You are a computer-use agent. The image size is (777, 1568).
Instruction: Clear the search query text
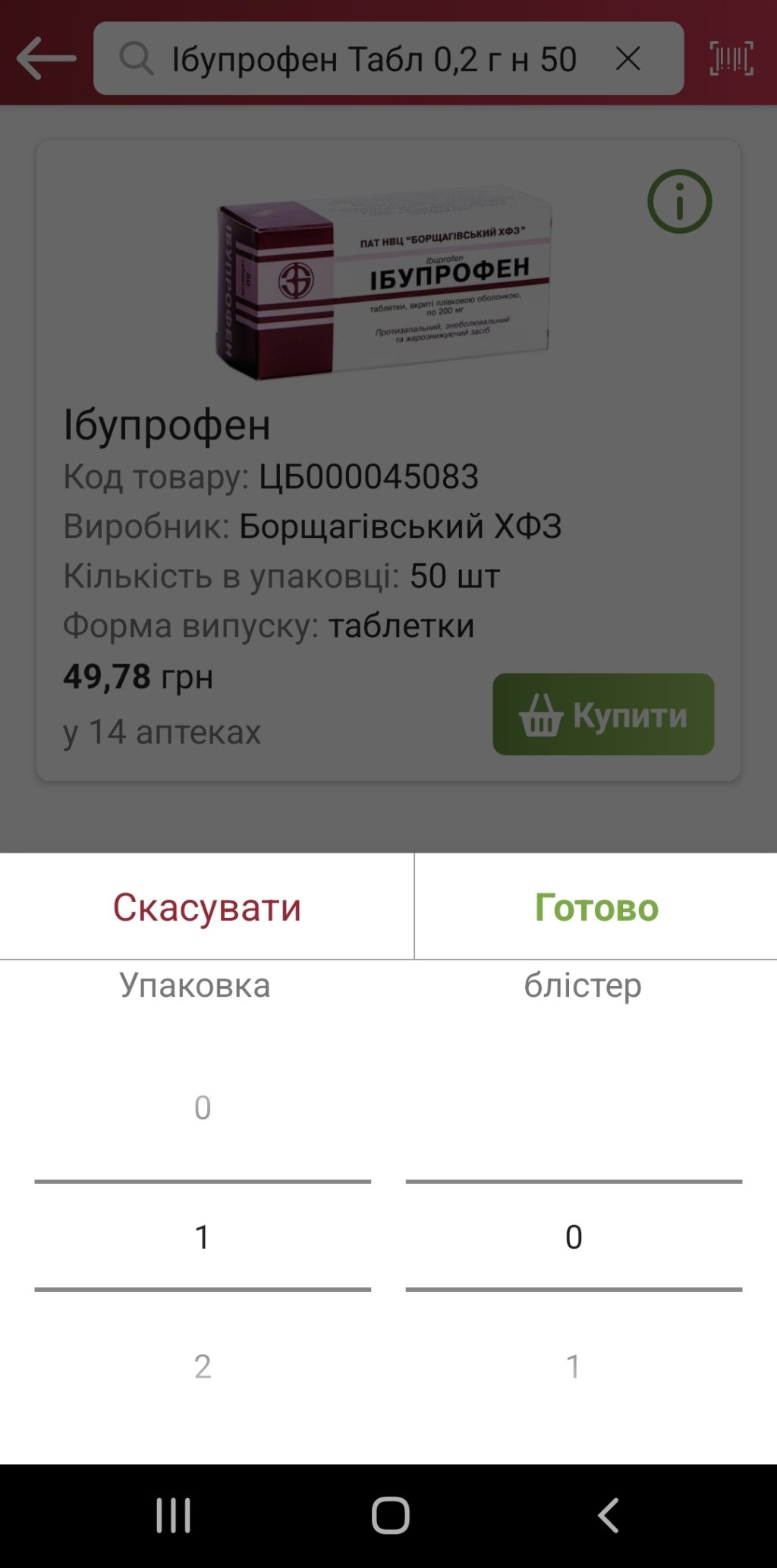[628, 58]
